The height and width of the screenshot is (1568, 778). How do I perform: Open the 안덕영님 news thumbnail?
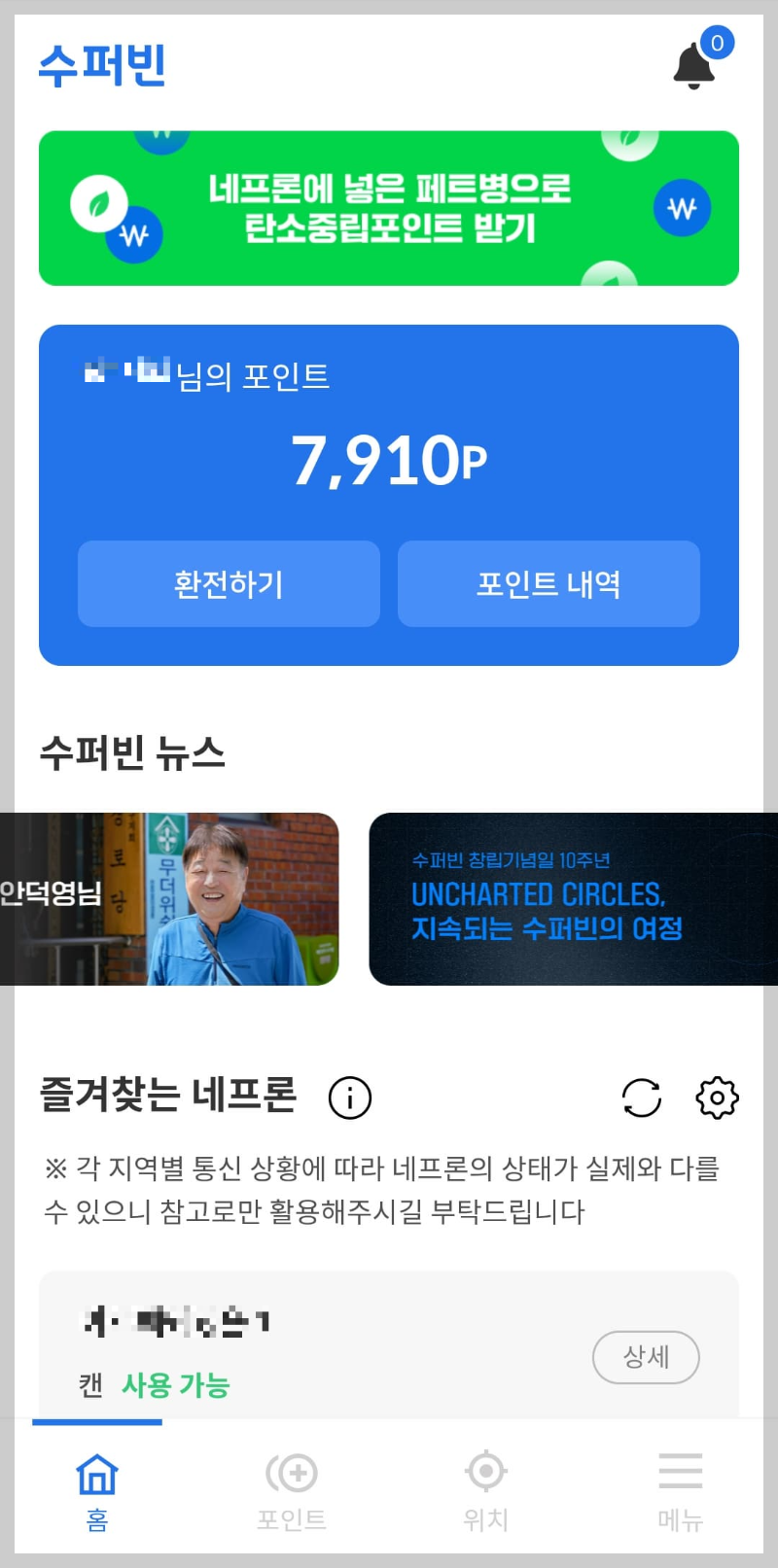click(170, 899)
